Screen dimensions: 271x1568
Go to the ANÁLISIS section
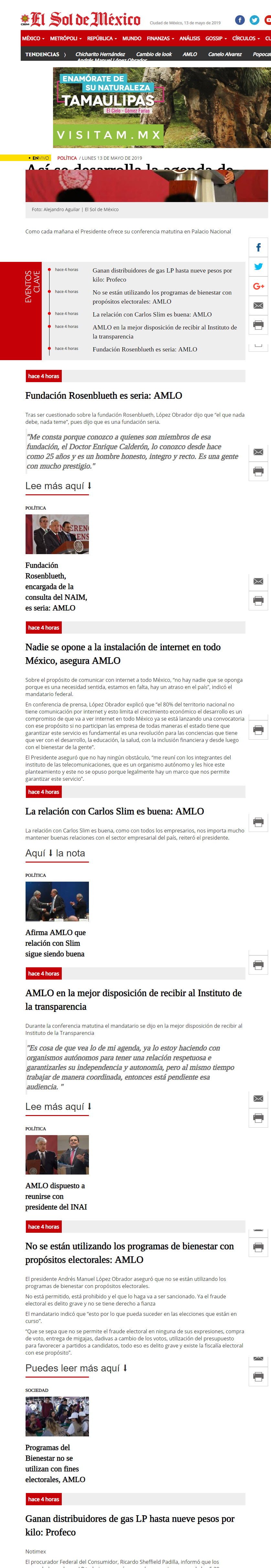(190, 38)
